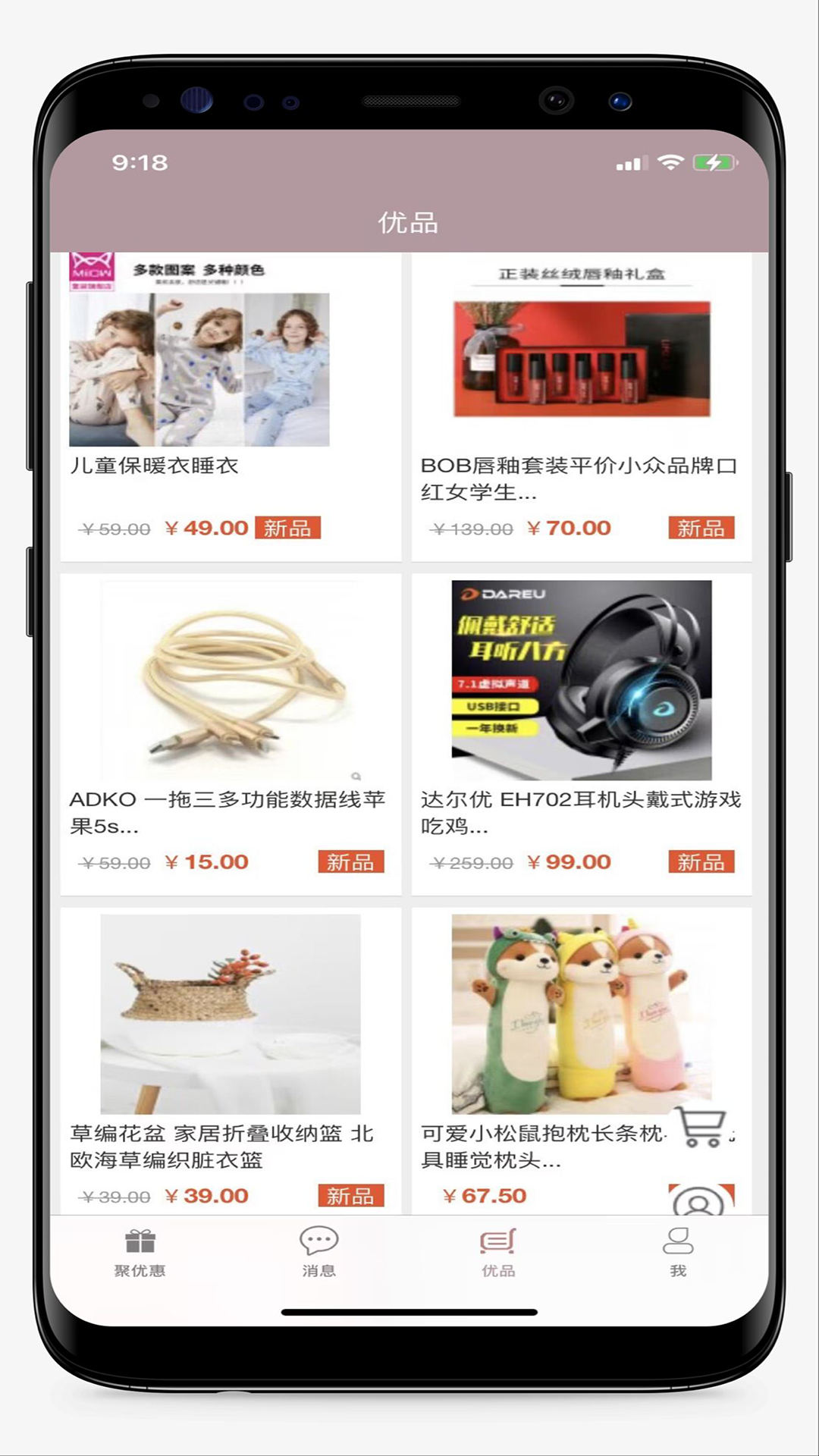Select the 优品 tab in bottom bar
This screenshot has width=819, height=1456.
(x=498, y=1253)
